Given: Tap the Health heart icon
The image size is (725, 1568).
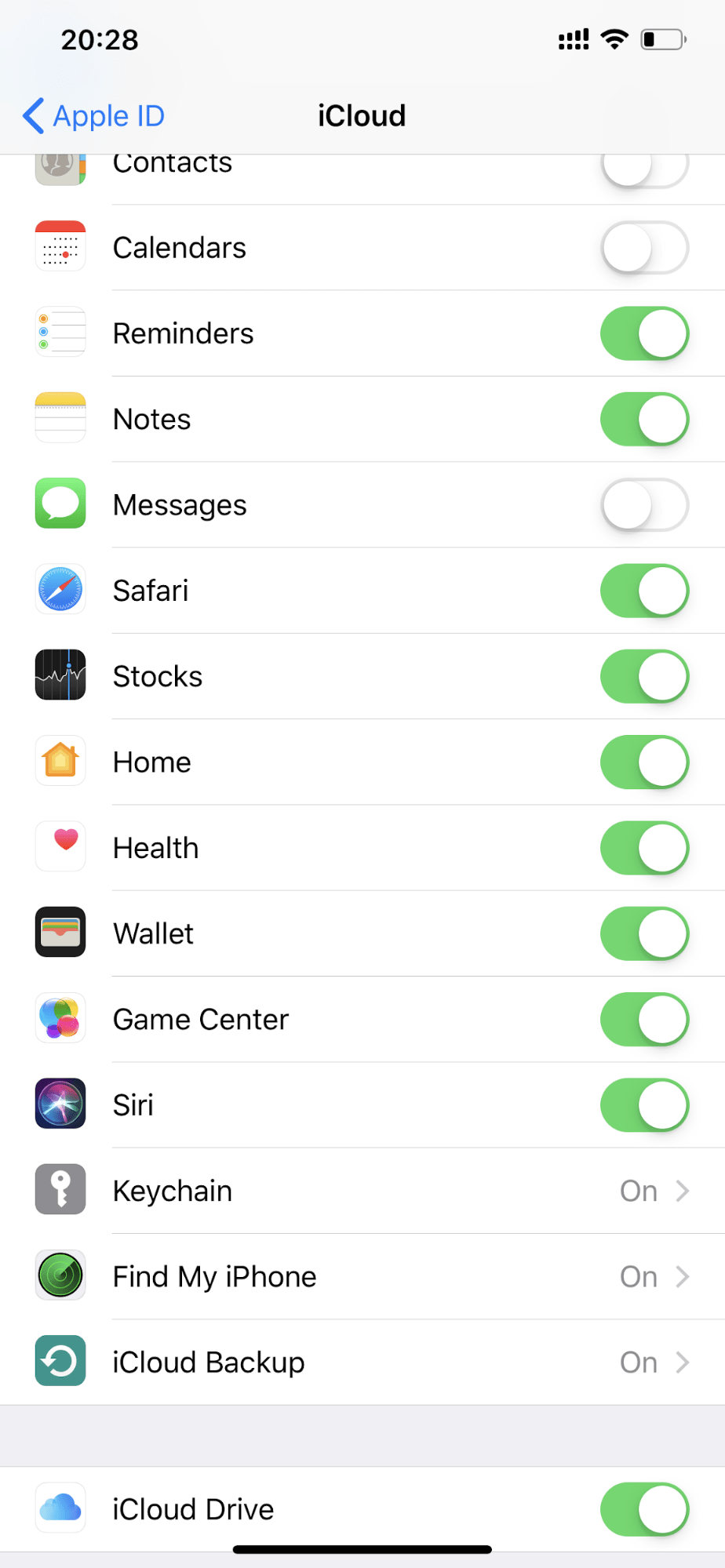Looking at the screenshot, I should 60,846.
